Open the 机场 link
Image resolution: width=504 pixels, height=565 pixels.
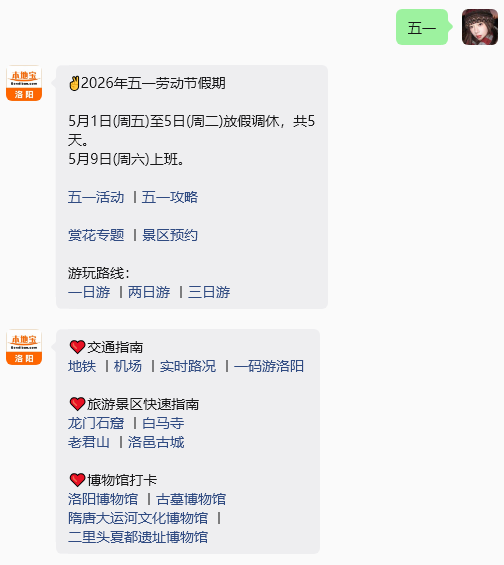pyautogui.click(x=128, y=366)
